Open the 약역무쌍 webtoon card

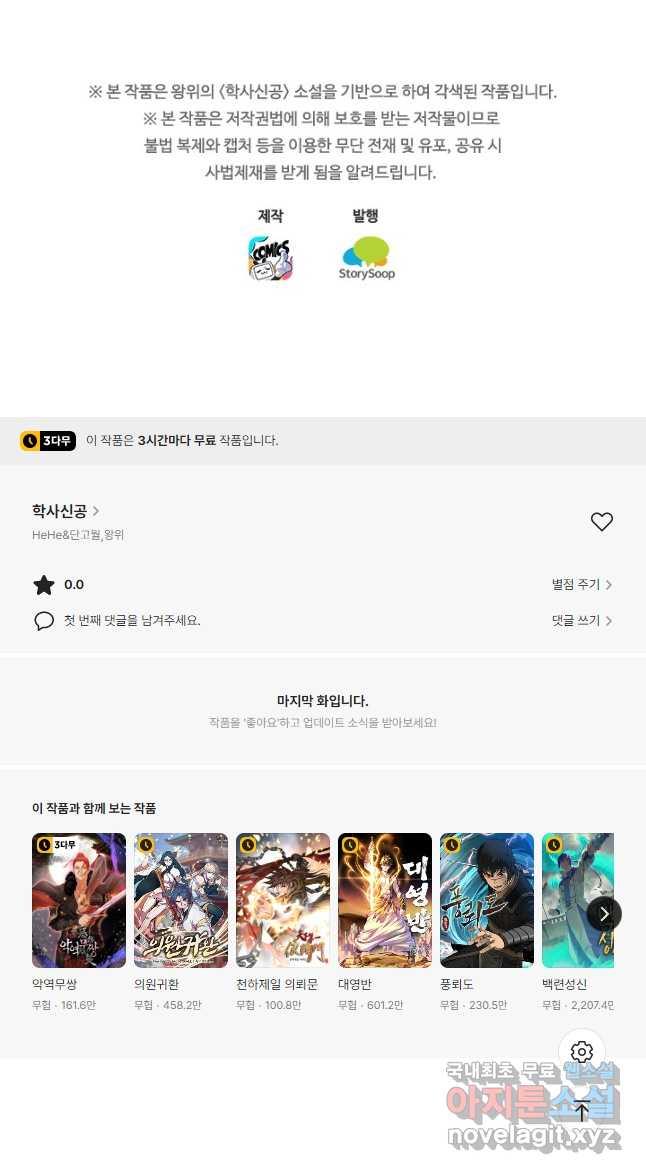pos(79,900)
